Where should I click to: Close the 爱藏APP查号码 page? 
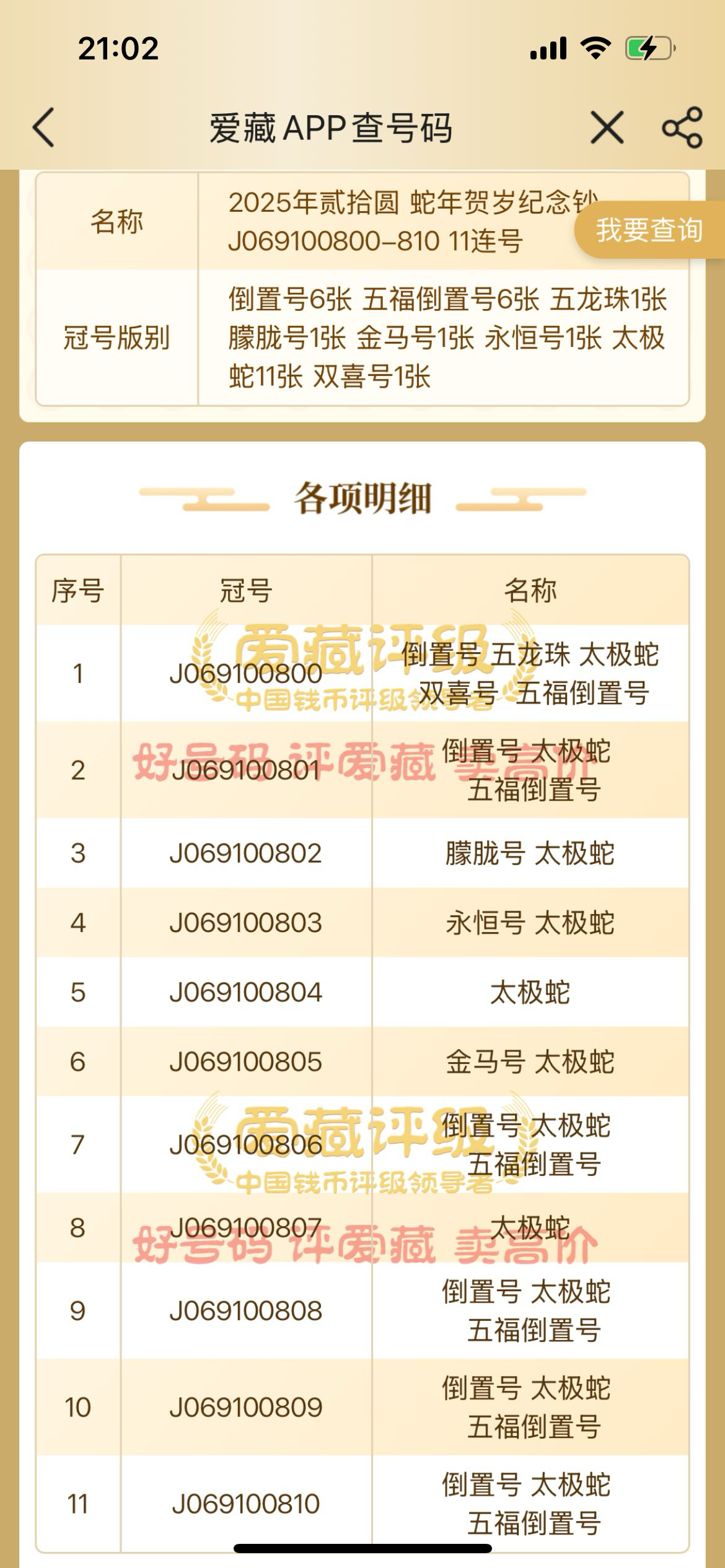607,128
